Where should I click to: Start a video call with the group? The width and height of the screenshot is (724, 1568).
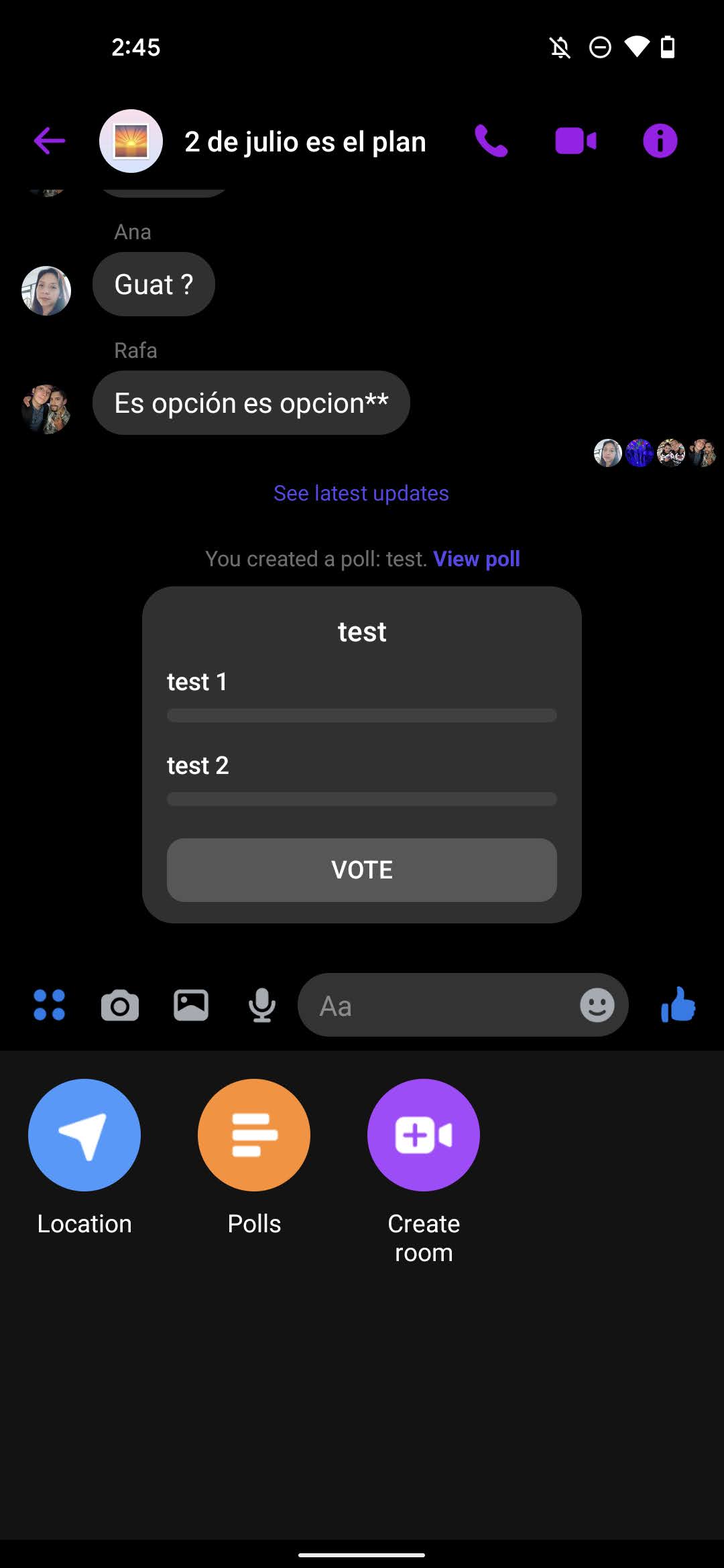coord(576,141)
